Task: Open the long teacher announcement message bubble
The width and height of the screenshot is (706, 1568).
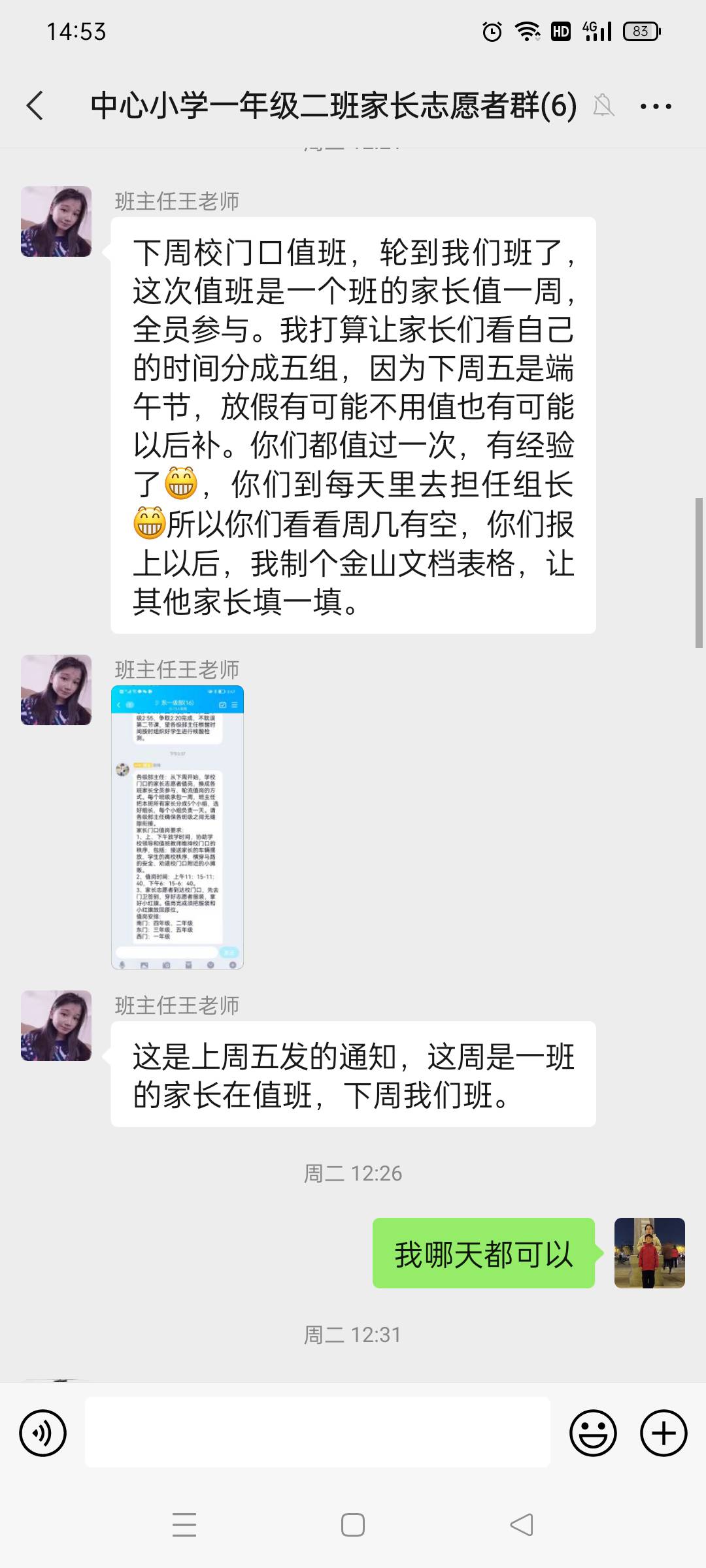Action: click(353, 428)
